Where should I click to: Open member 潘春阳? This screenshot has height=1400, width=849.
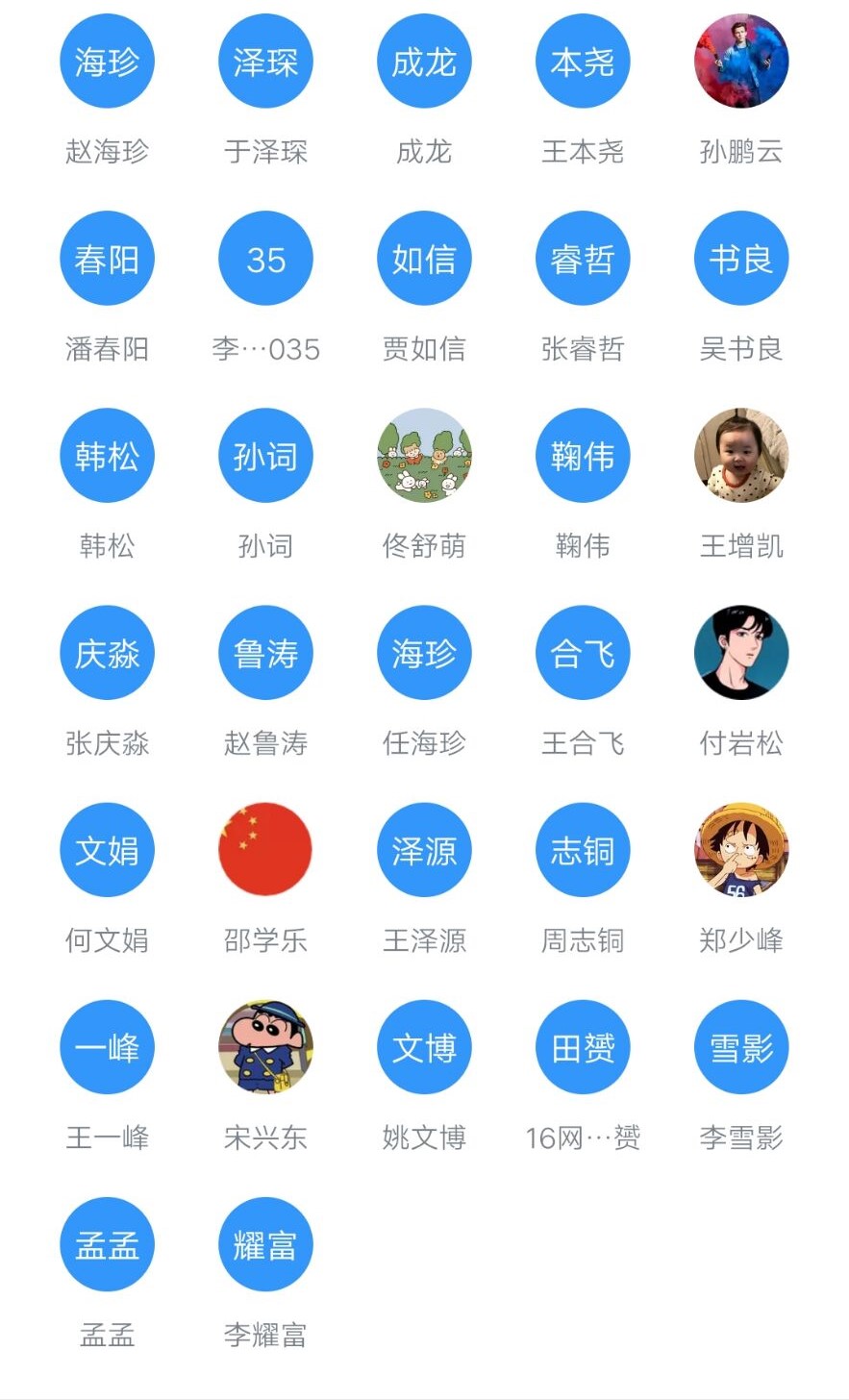(107, 259)
